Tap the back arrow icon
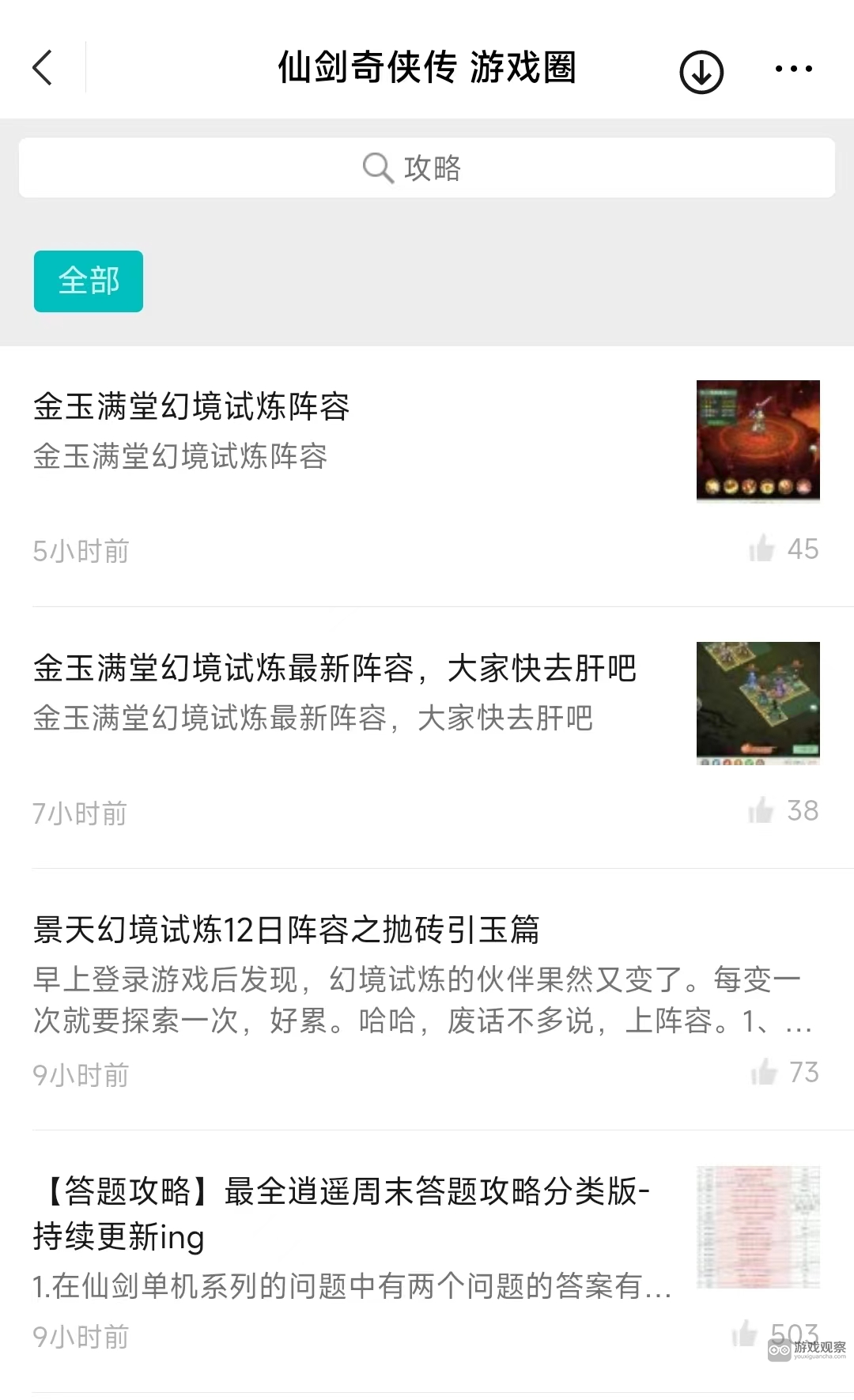 (43, 68)
